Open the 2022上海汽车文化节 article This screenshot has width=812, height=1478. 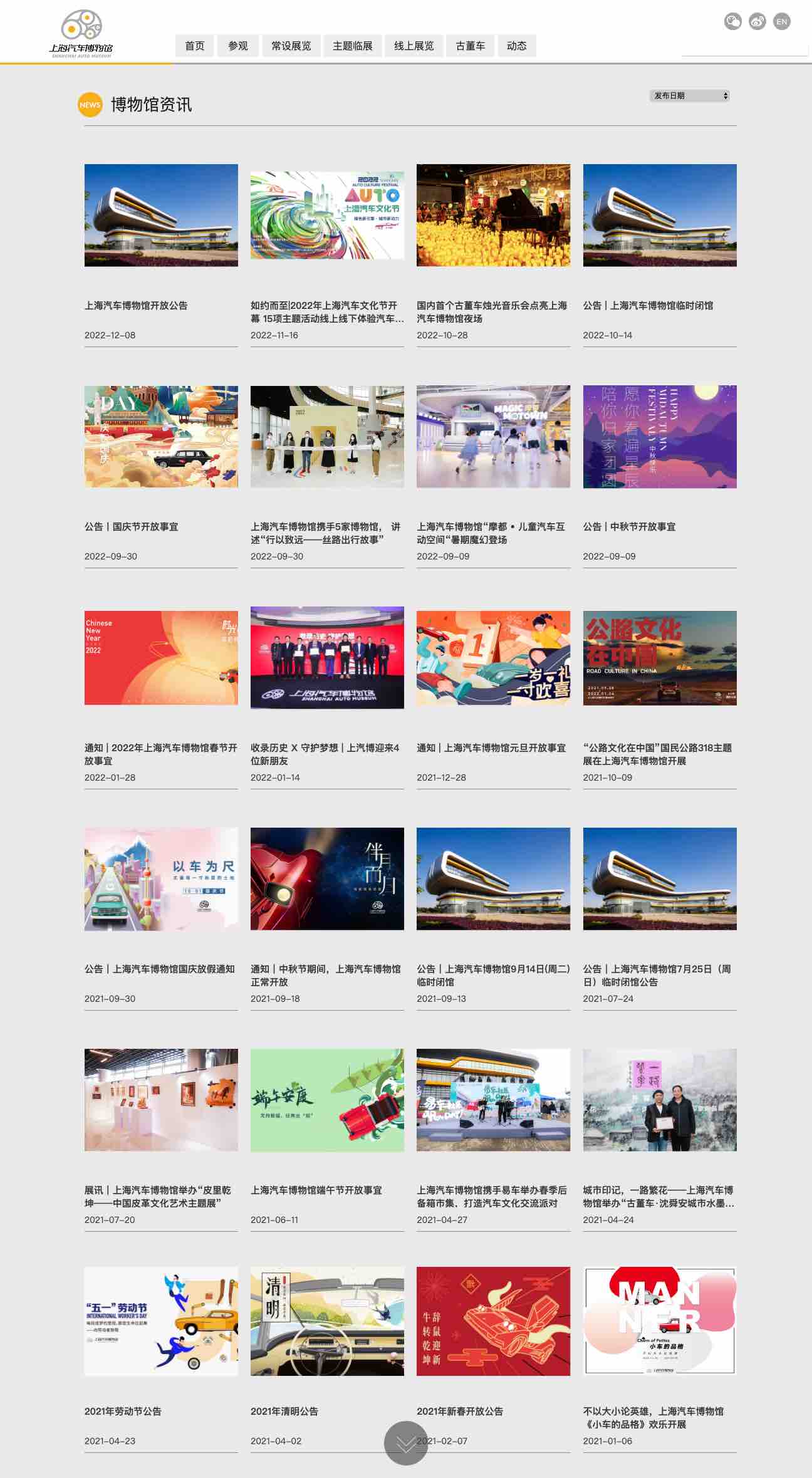[327, 216]
